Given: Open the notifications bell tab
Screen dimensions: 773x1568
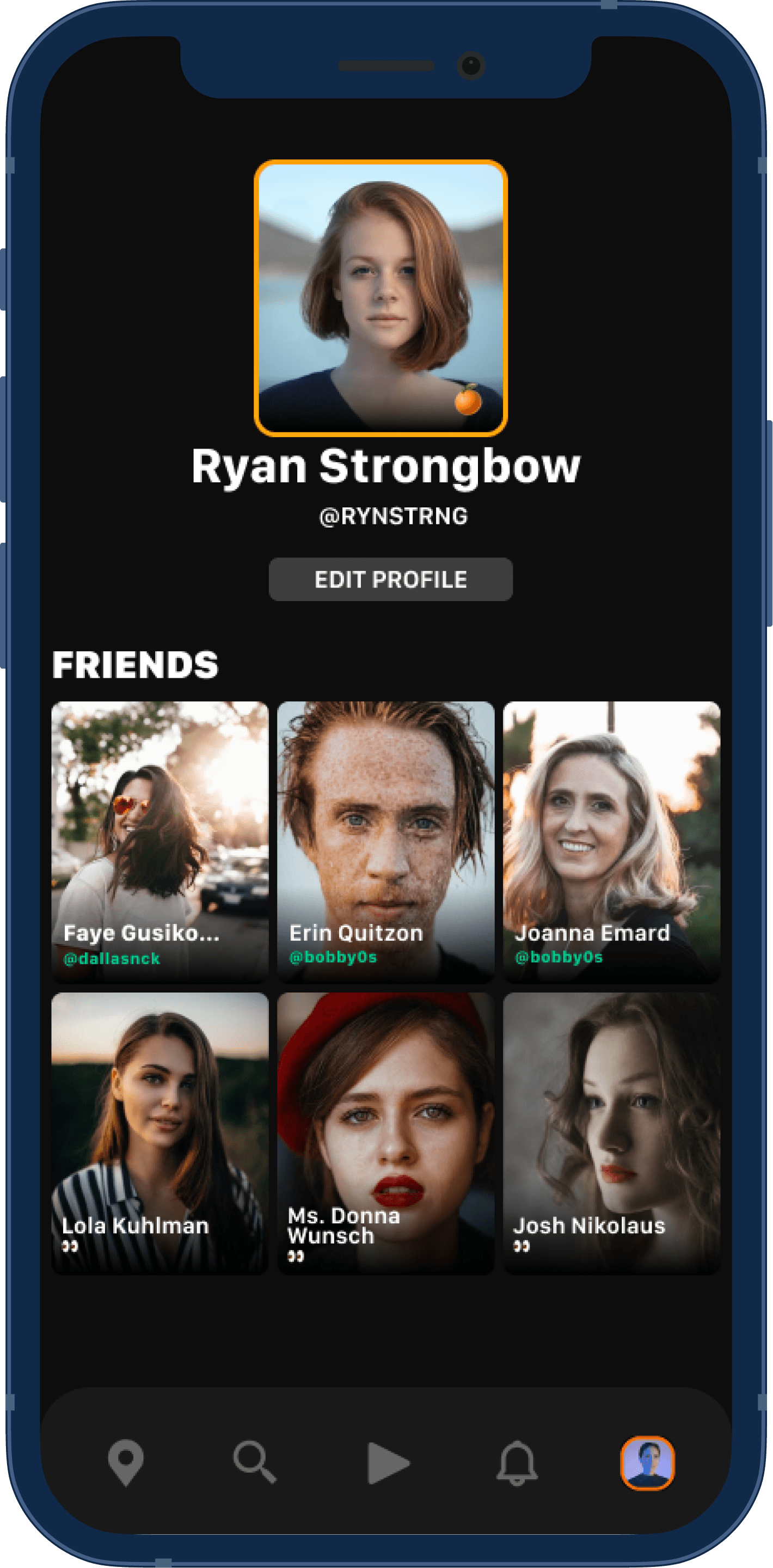Looking at the screenshot, I should [517, 1462].
